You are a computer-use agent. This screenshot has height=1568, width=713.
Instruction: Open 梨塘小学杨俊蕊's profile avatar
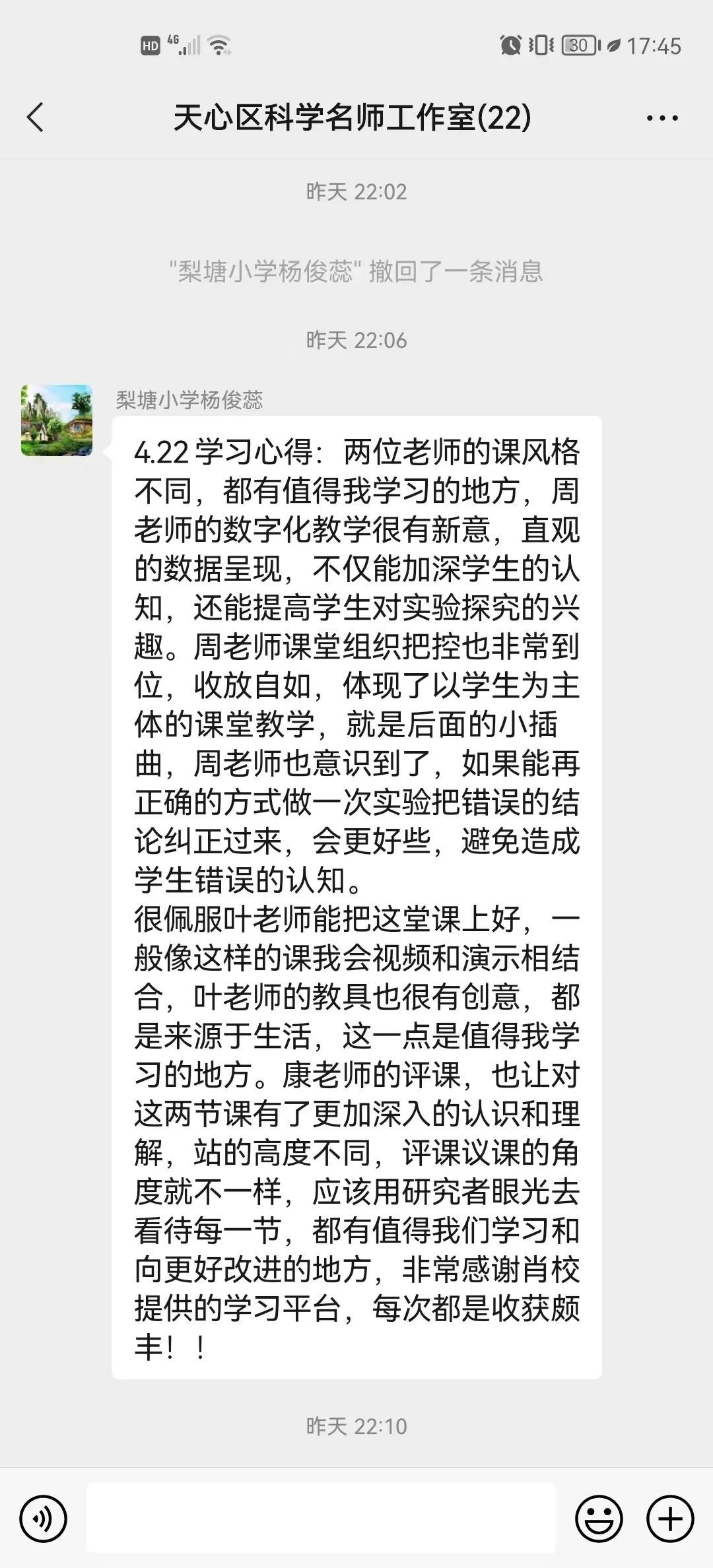pos(57,420)
